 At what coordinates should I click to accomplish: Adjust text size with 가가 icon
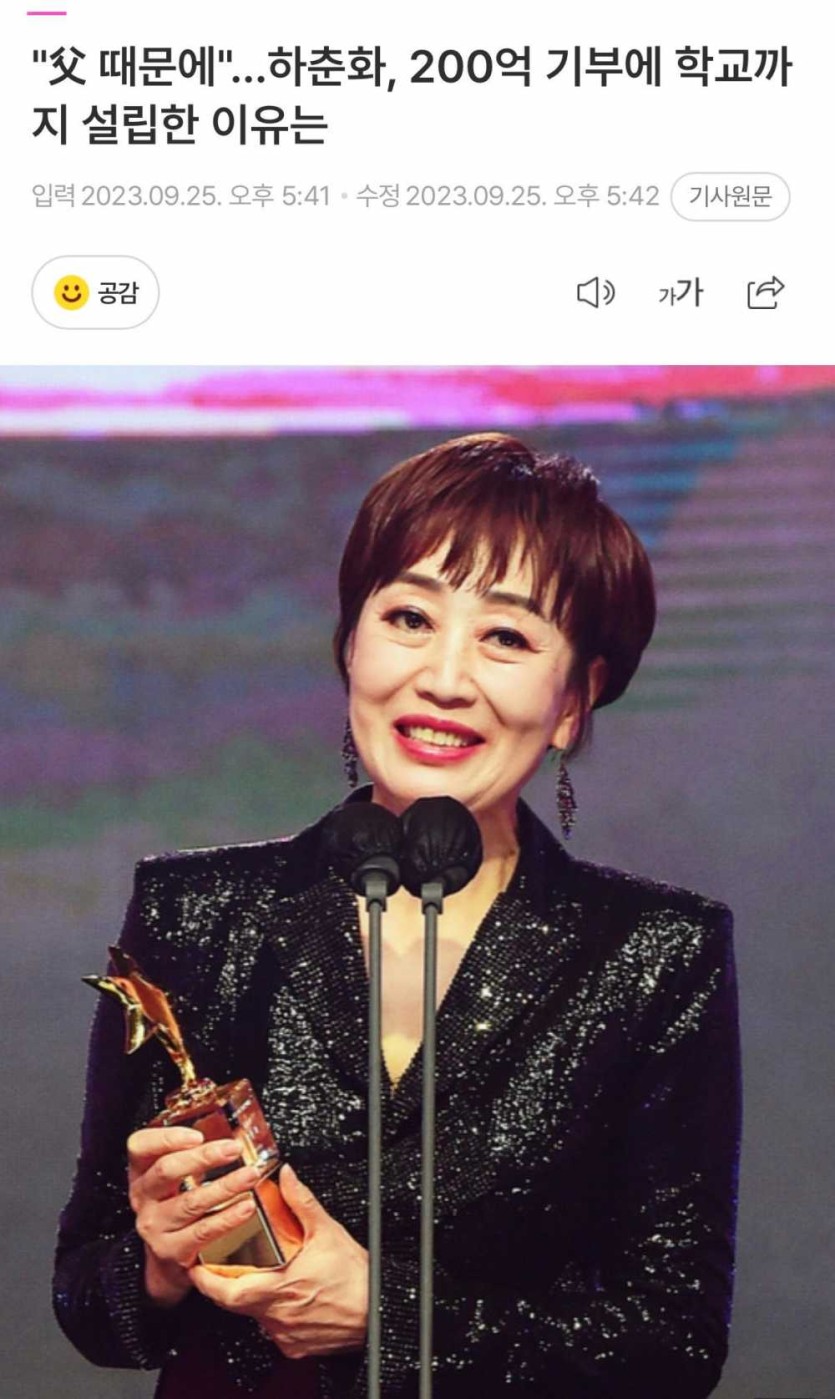pos(680,293)
